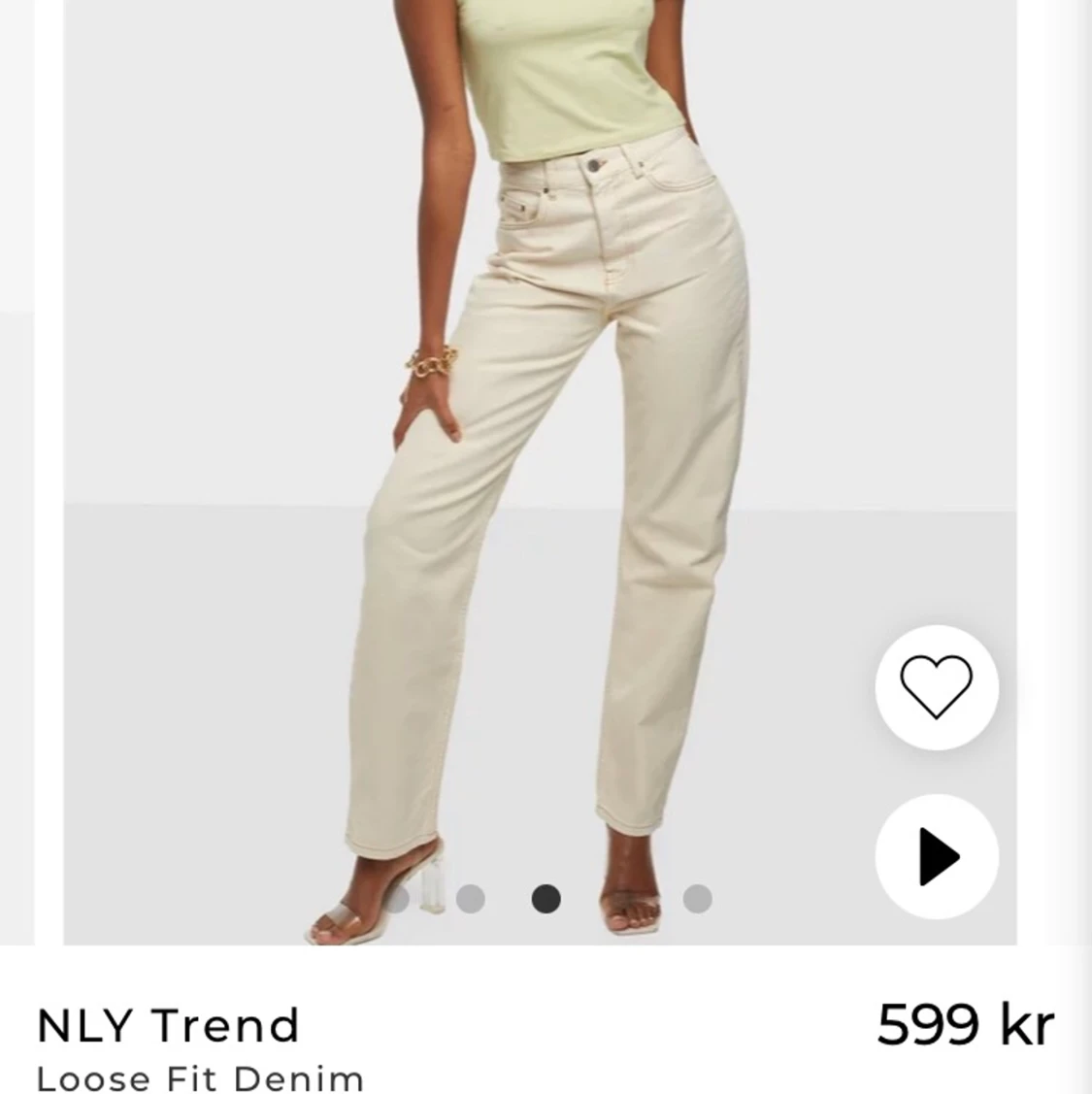1092x1094 pixels.
Task: Play the product video
Action: (x=936, y=856)
